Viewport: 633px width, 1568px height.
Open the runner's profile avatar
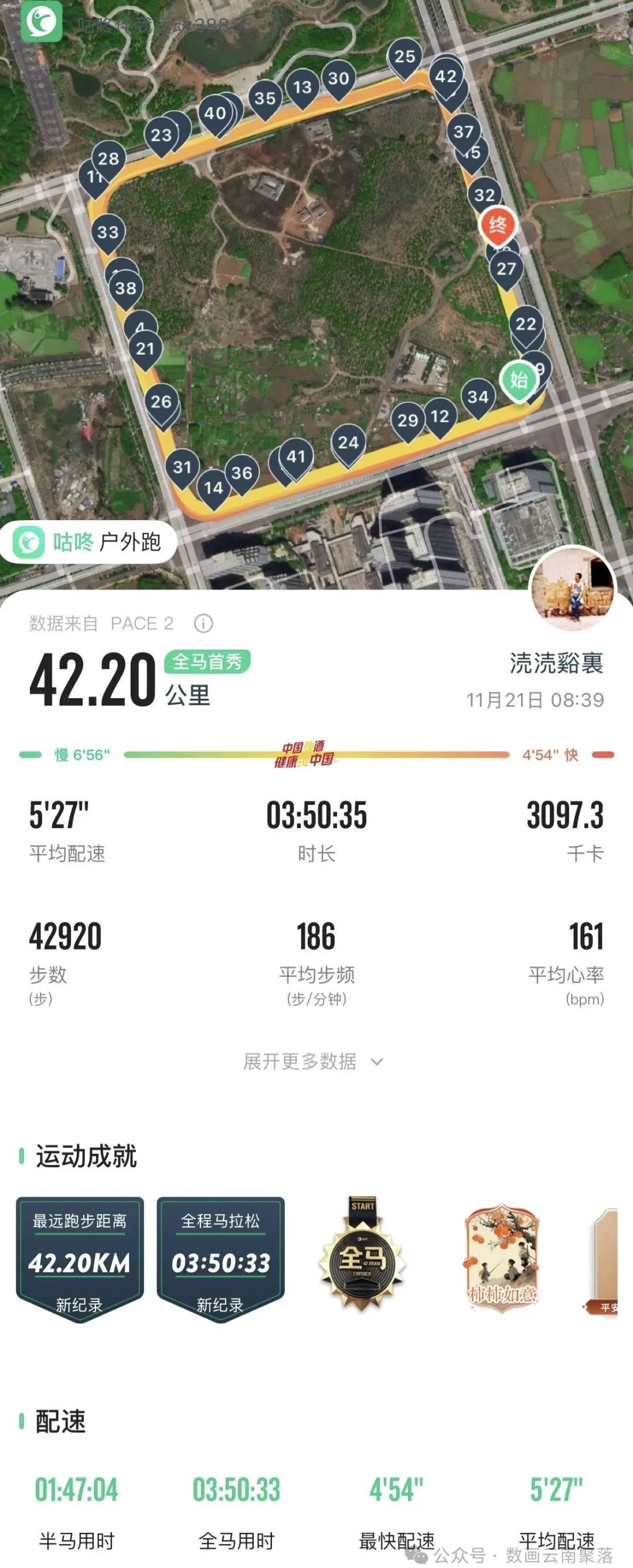(x=573, y=589)
